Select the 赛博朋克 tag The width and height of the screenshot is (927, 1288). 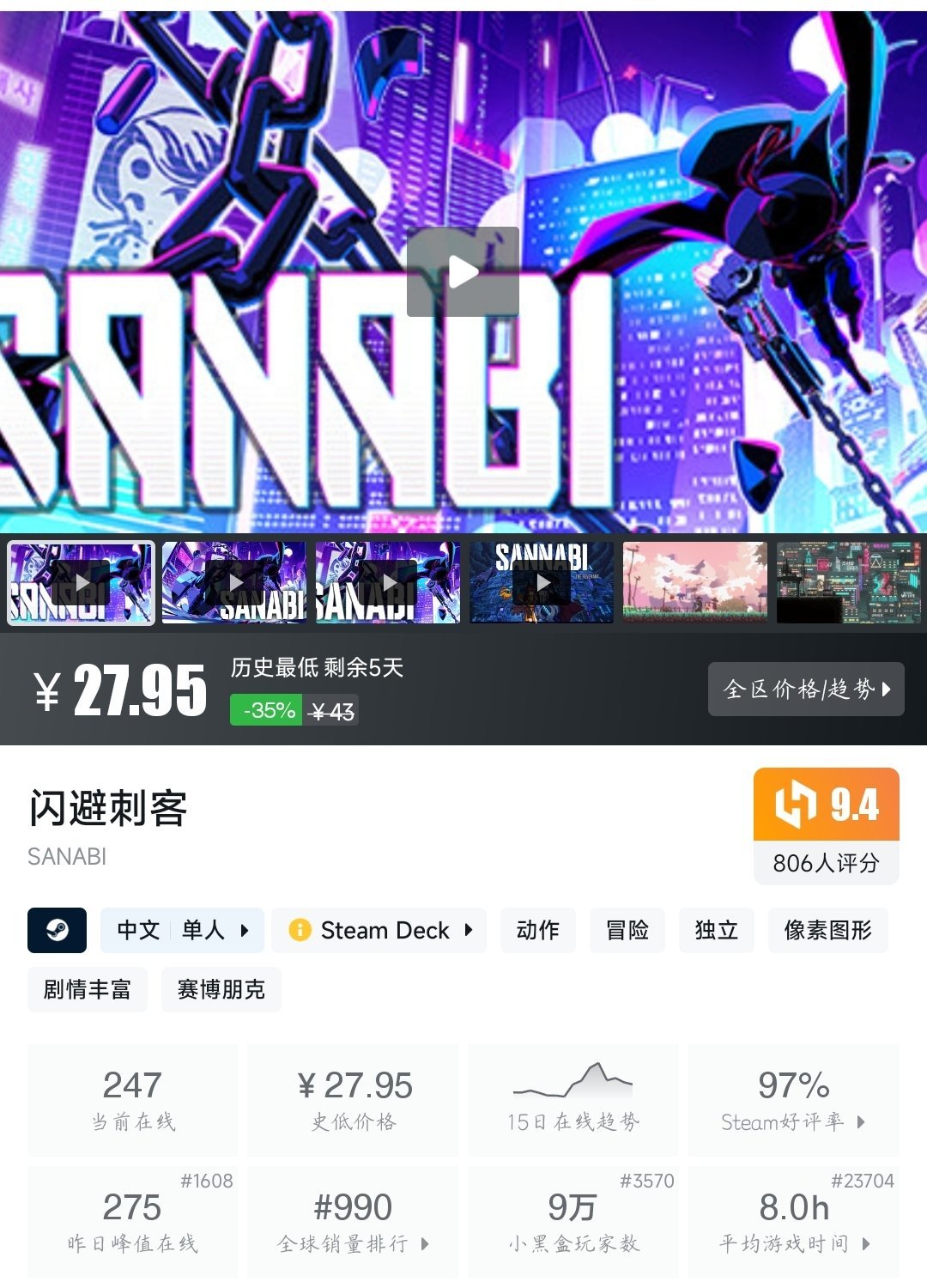pos(221,989)
